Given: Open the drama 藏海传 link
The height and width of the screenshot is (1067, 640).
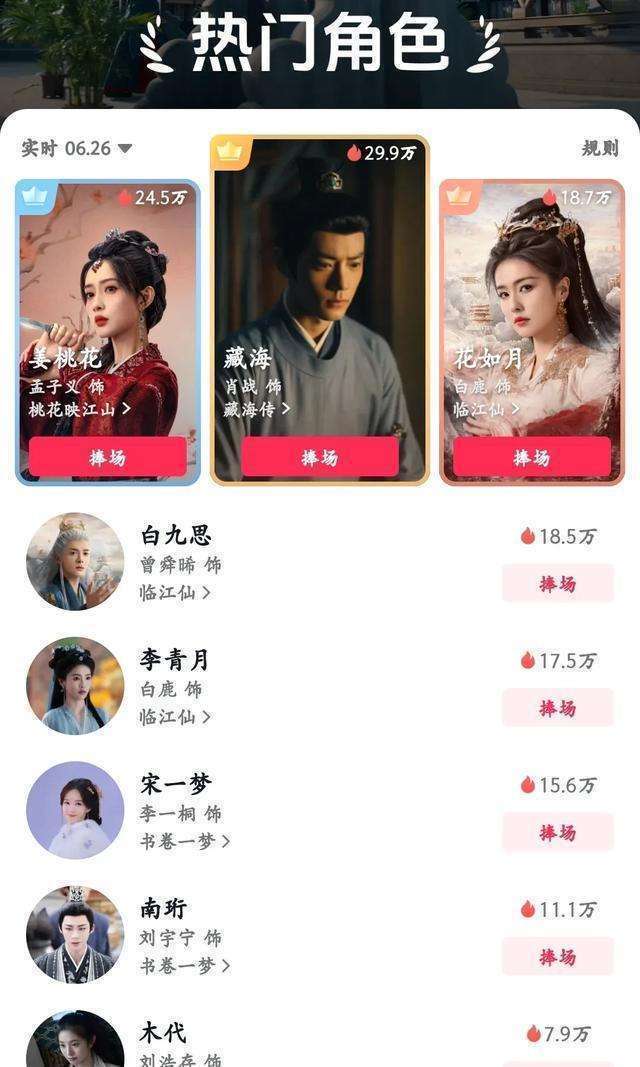Looking at the screenshot, I should (x=257, y=409).
